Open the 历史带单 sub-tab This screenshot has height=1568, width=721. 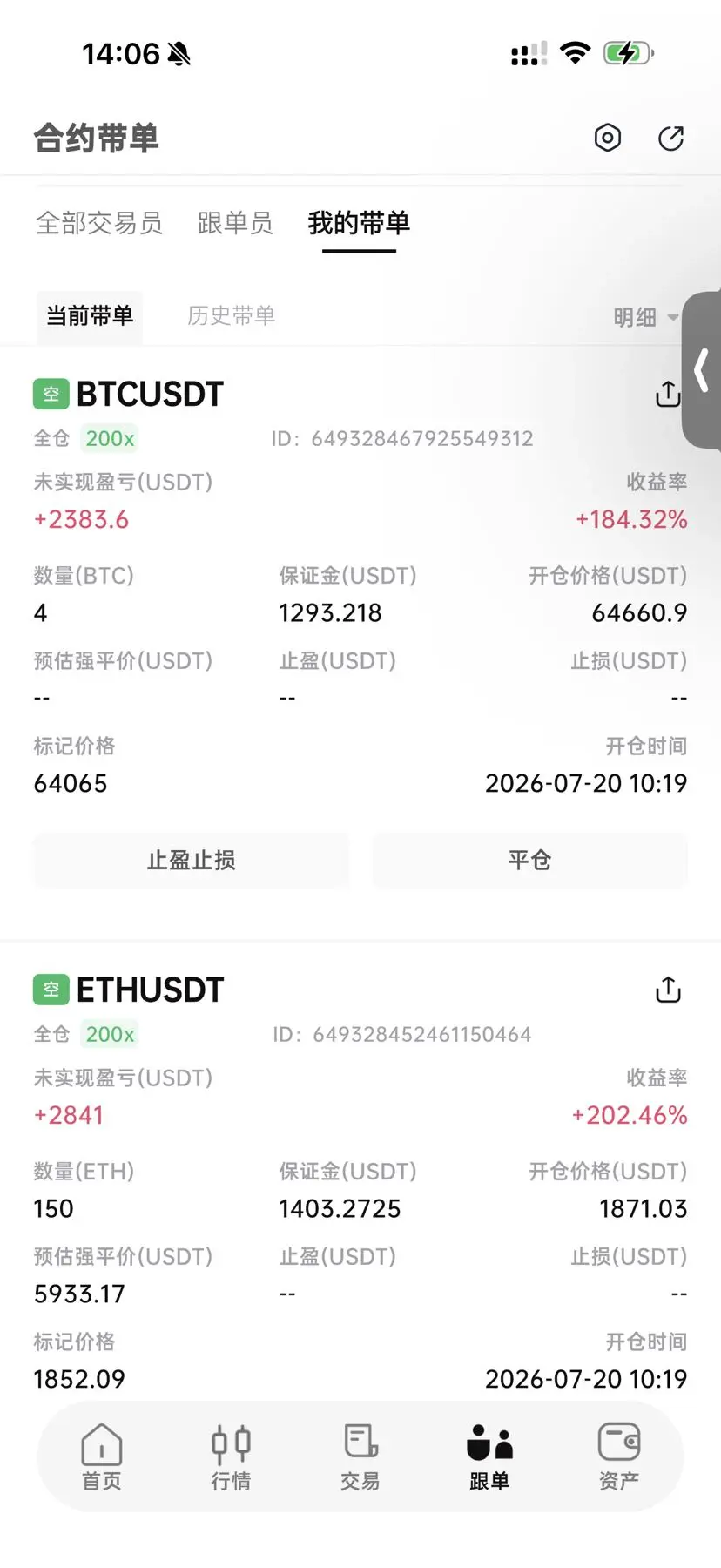(232, 315)
